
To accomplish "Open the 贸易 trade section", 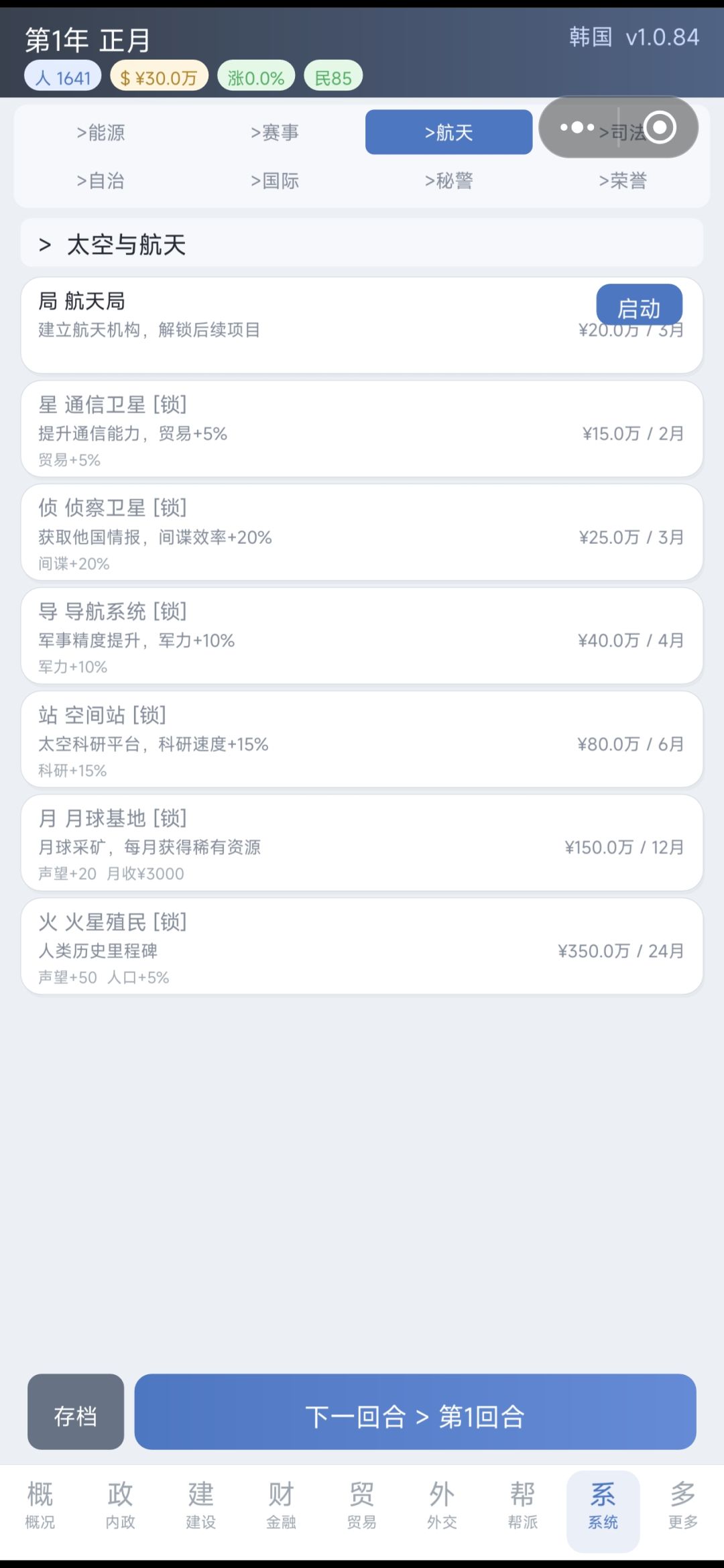I will point(362,1506).
